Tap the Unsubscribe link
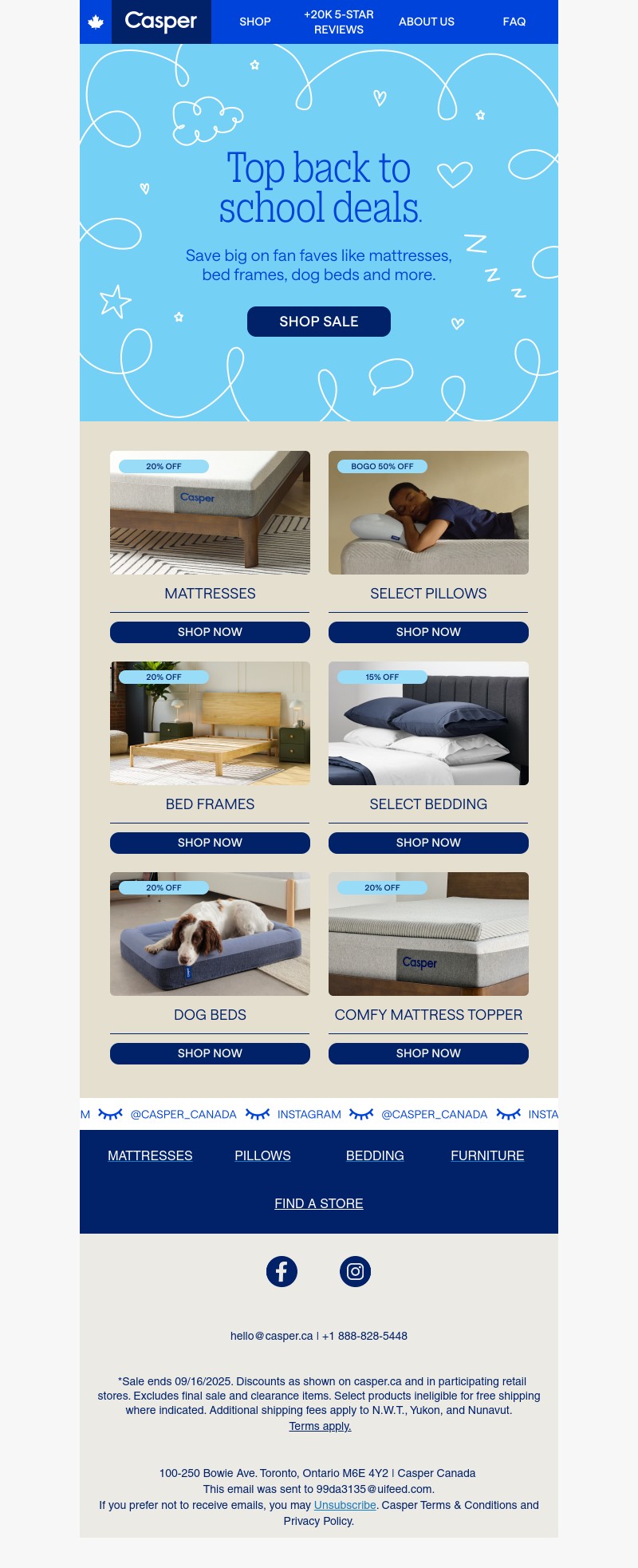Image resolution: width=638 pixels, height=1568 pixels. pos(345,1505)
